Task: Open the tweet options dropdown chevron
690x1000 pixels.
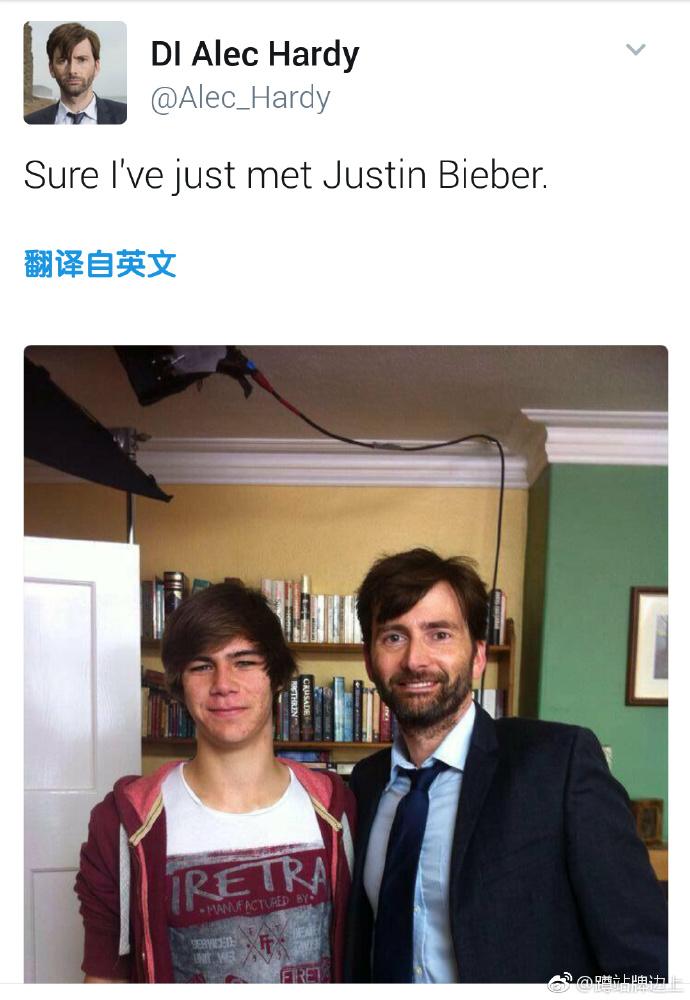Action: click(x=636, y=50)
